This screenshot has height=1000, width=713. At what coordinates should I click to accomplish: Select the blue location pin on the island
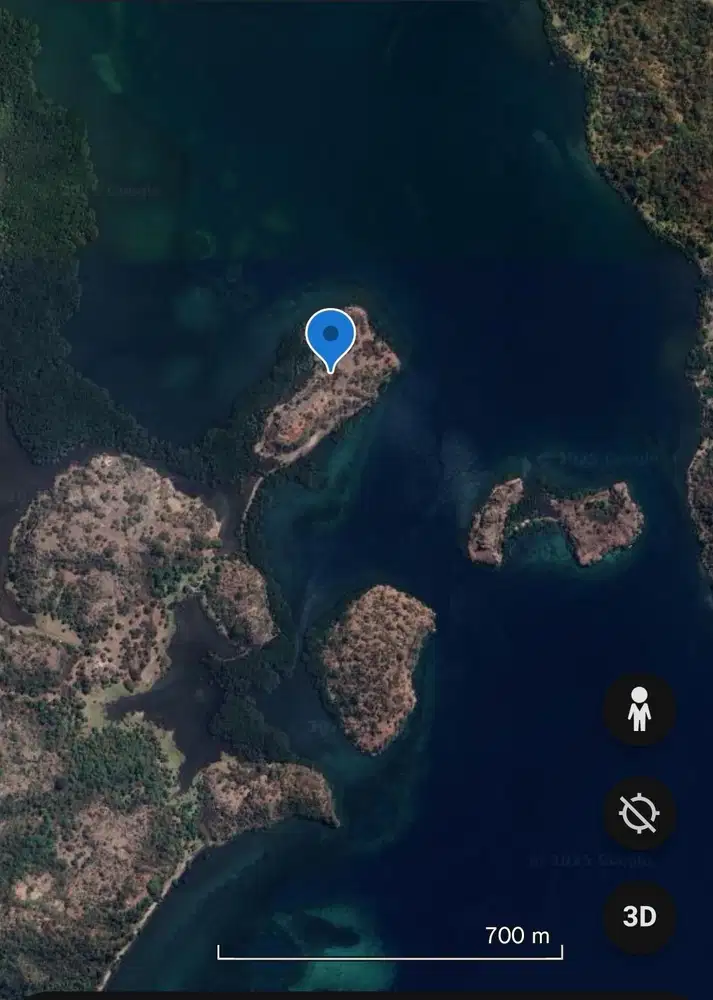(x=330, y=336)
